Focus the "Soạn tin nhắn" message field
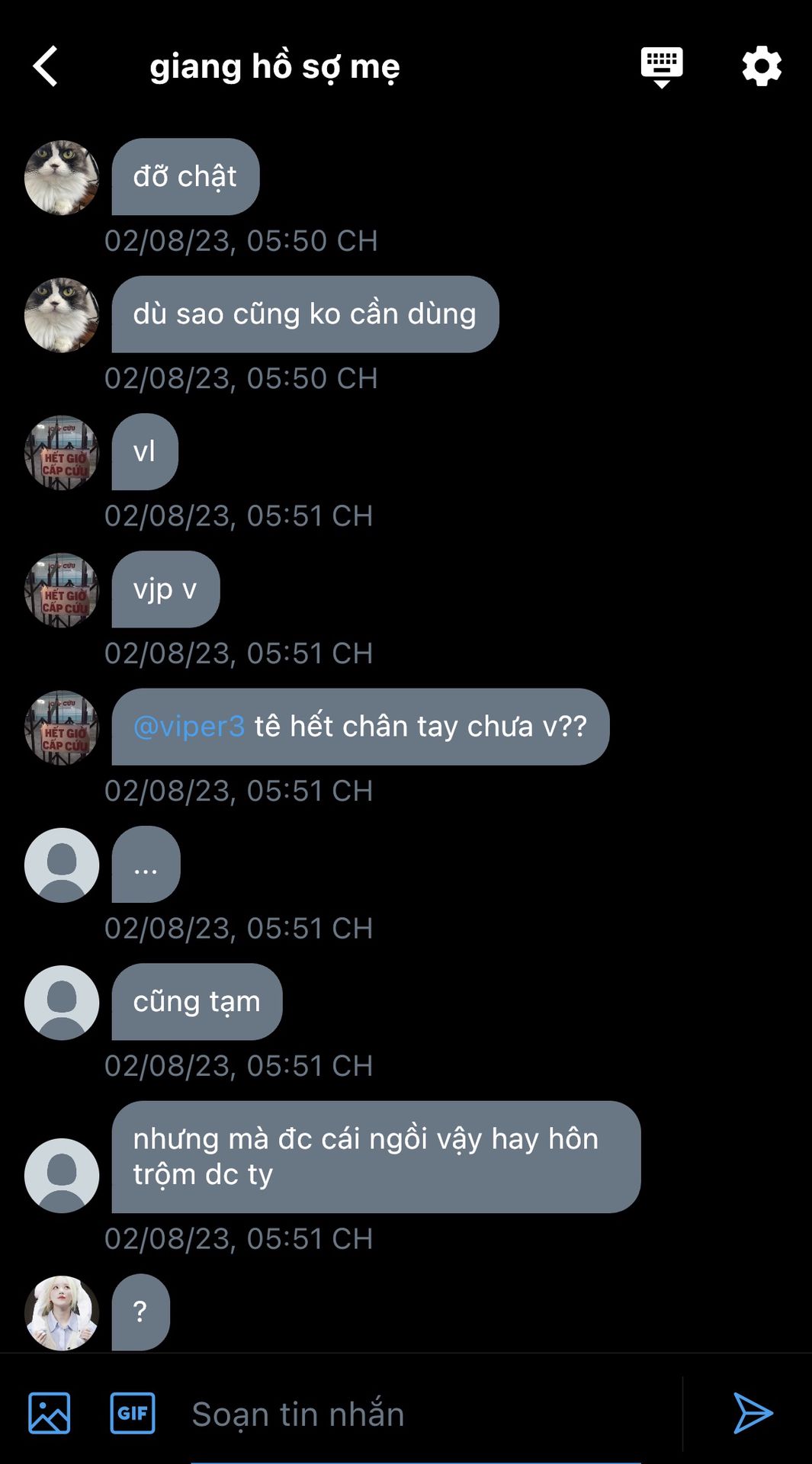This screenshot has height=1464, width=812. click(427, 1414)
